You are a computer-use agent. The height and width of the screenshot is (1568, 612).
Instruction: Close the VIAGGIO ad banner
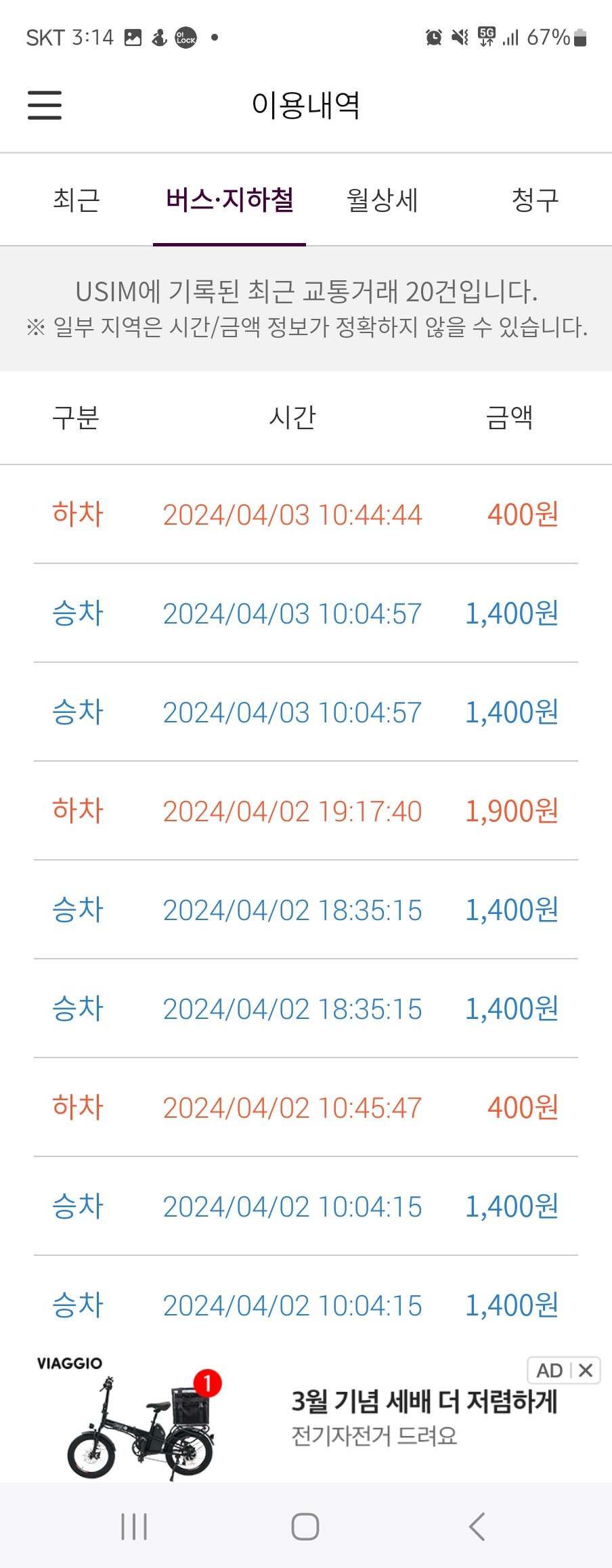point(586,1370)
